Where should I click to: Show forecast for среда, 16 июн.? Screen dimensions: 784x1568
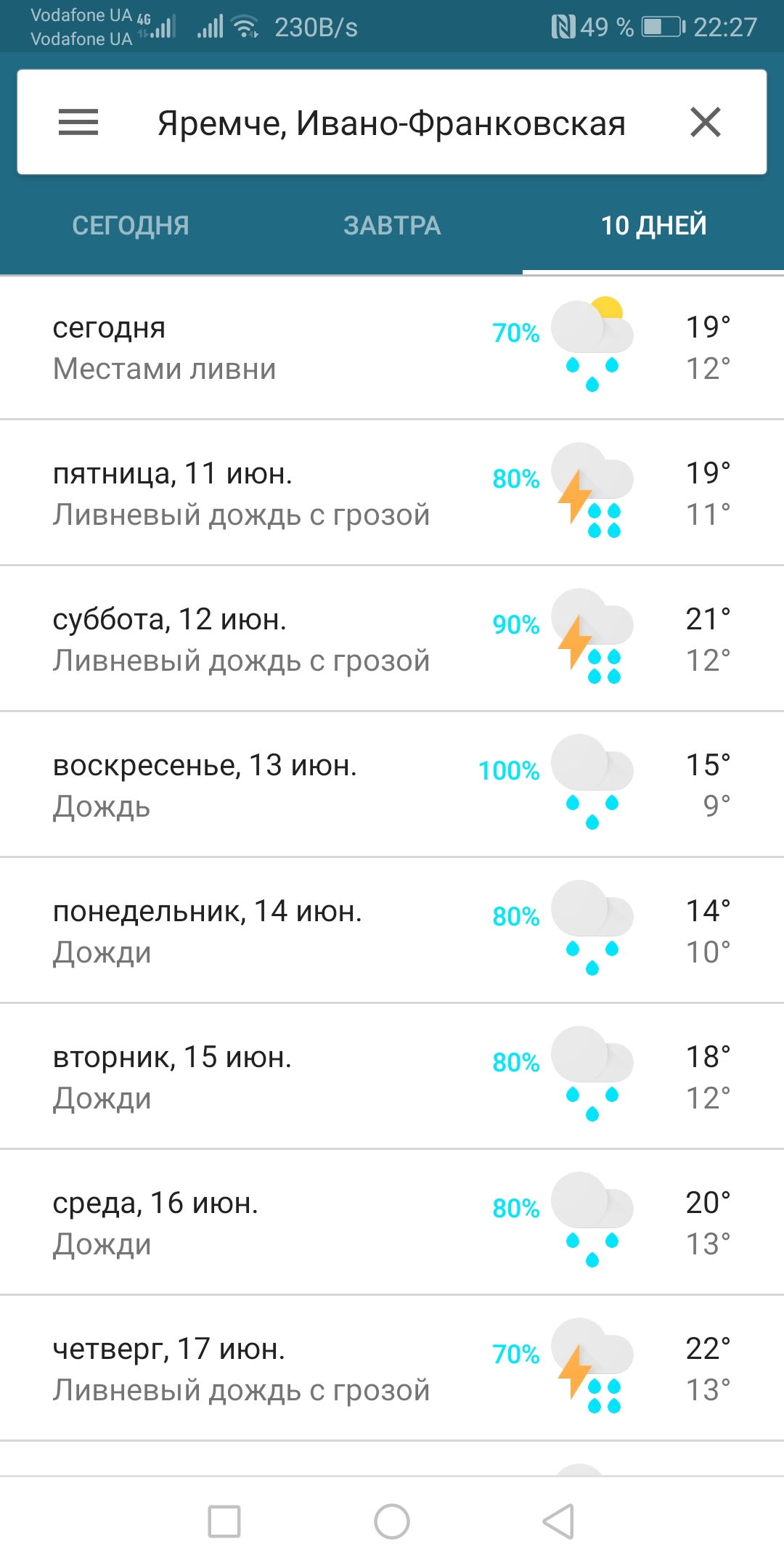(x=392, y=1223)
